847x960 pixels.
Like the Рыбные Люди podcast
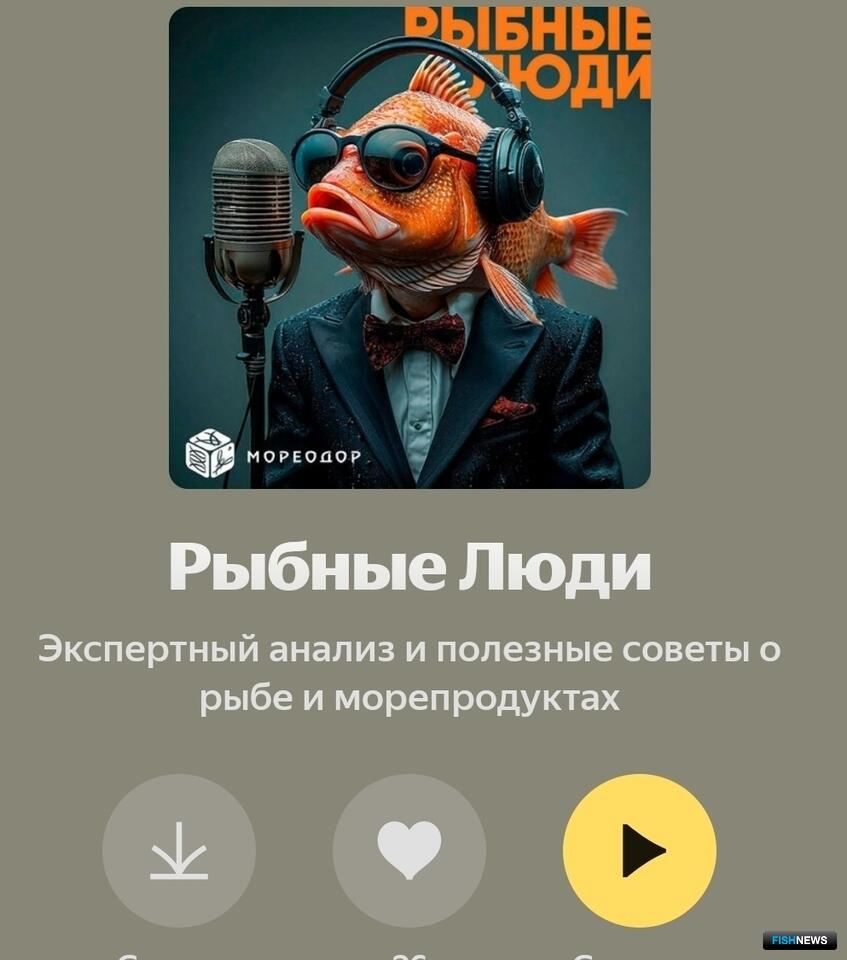click(x=409, y=851)
